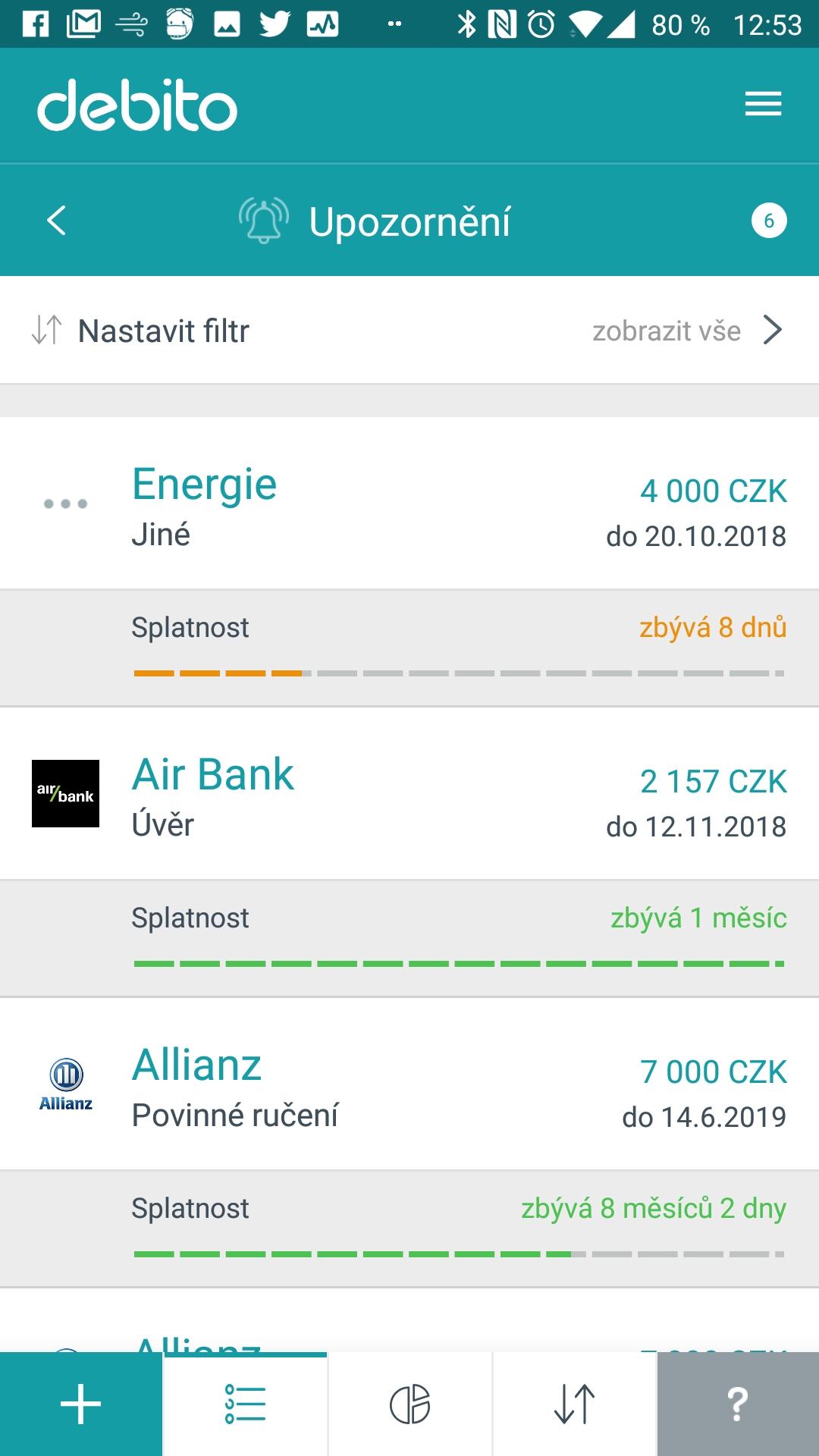Open the hamburger menu
819x1456 pixels.
coord(763,105)
